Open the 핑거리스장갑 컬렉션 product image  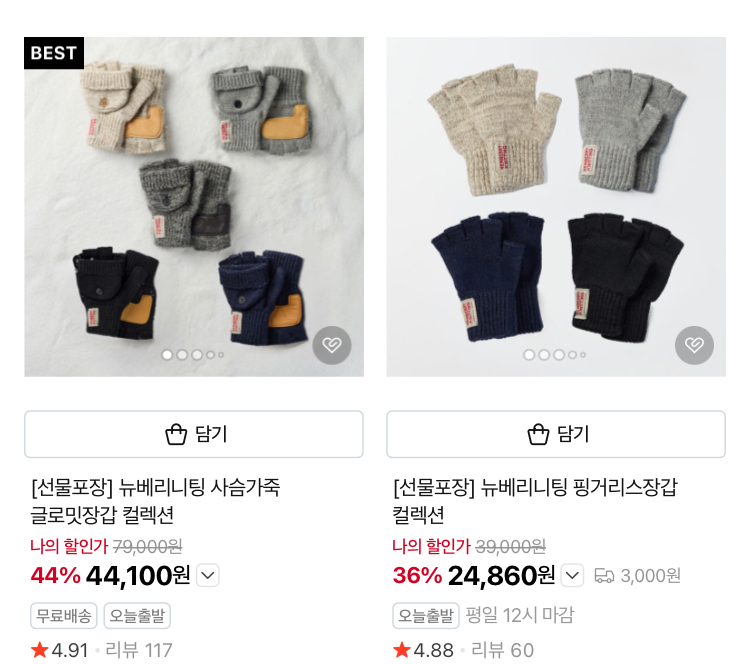click(x=556, y=207)
